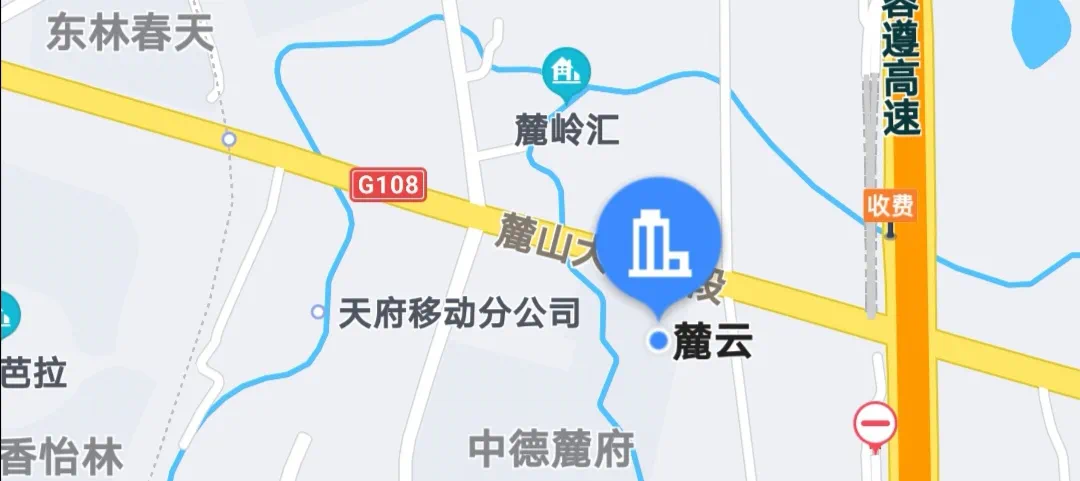Tap the red no-entry road marker
Image resolution: width=1080 pixels, height=481 pixels.
tap(874, 424)
